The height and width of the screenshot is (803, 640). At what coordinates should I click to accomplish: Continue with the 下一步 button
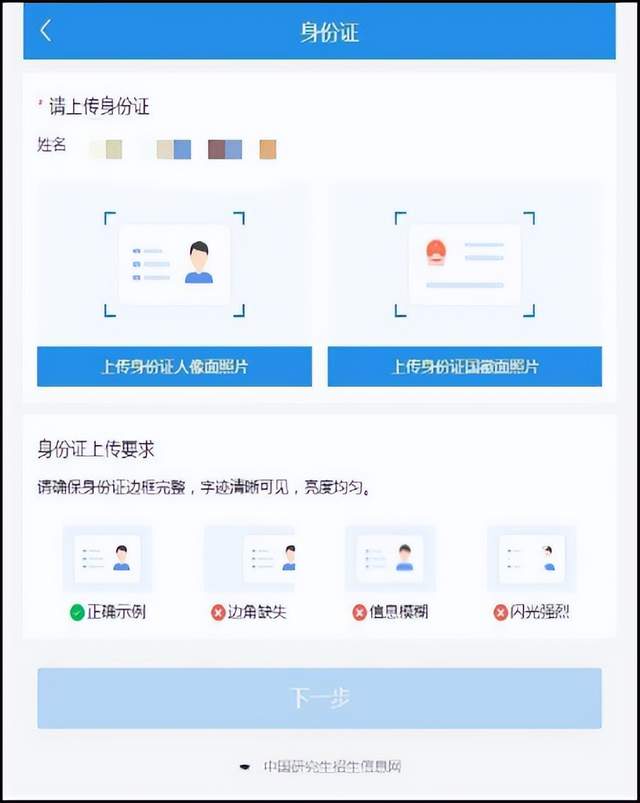tap(319, 698)
